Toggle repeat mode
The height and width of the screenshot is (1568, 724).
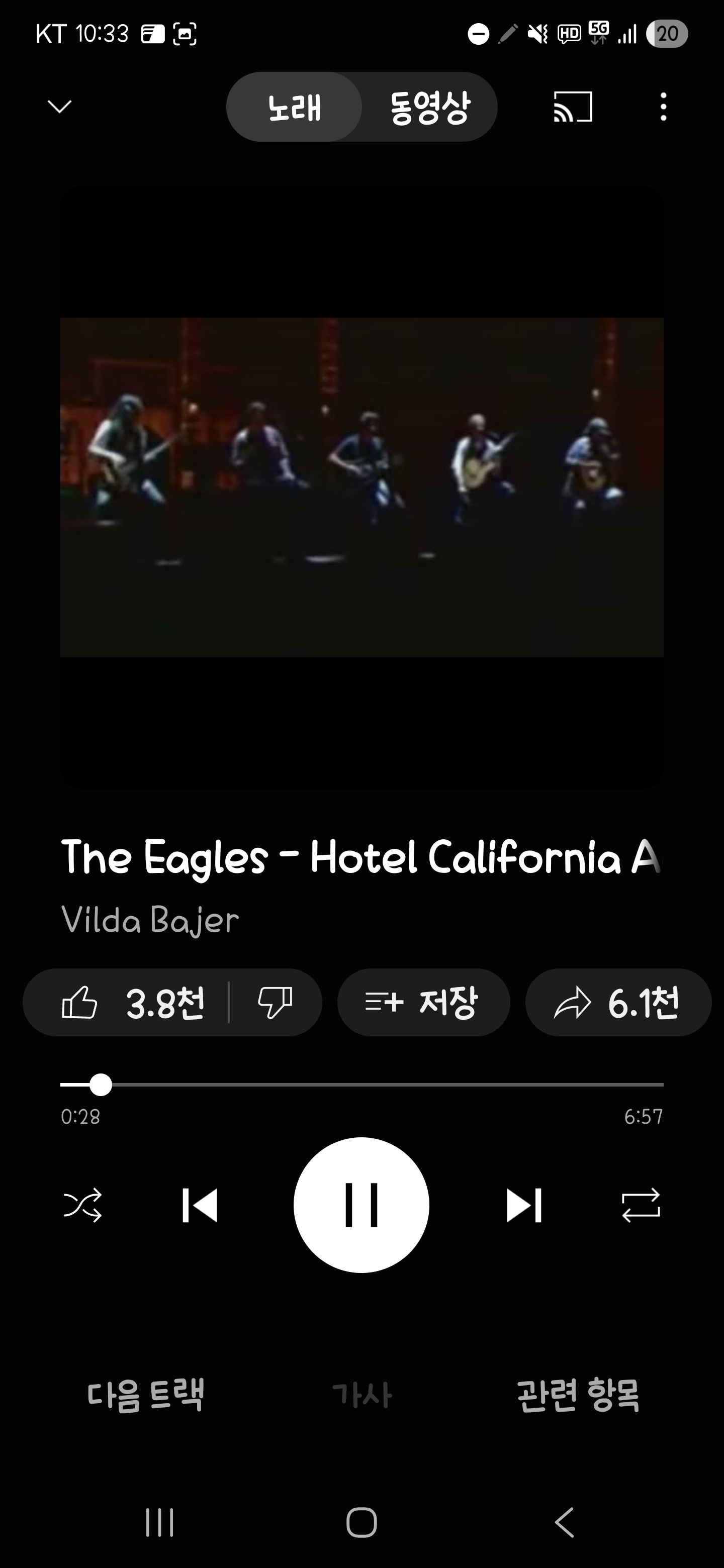[x=641, y=1205]
